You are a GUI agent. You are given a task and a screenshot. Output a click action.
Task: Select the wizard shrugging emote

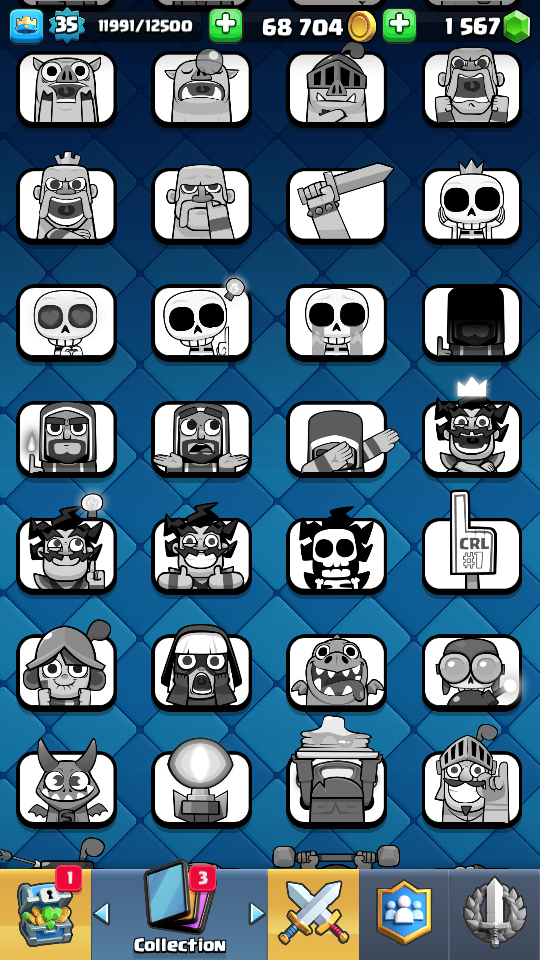pos(201,438)
